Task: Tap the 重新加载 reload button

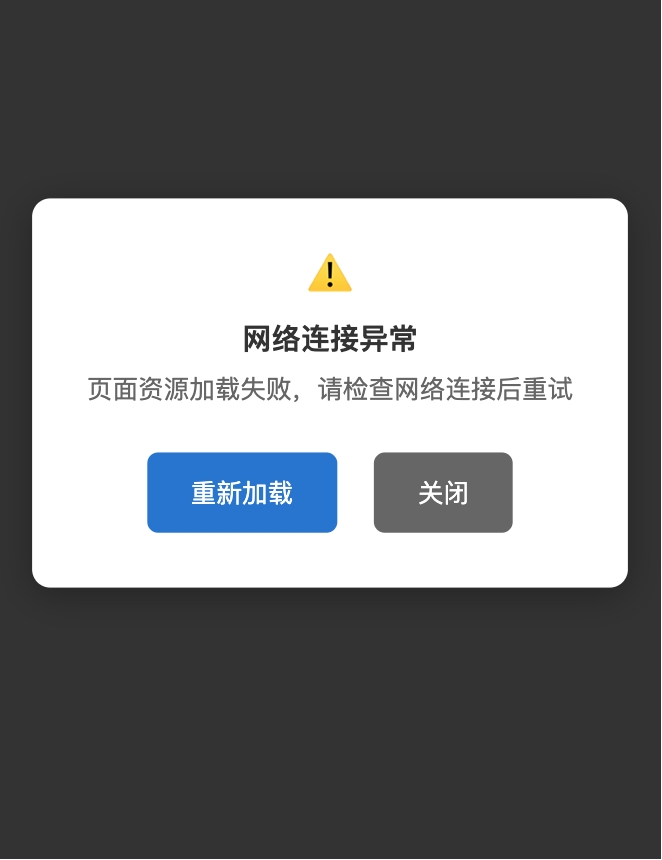Action: click(242, 493)
